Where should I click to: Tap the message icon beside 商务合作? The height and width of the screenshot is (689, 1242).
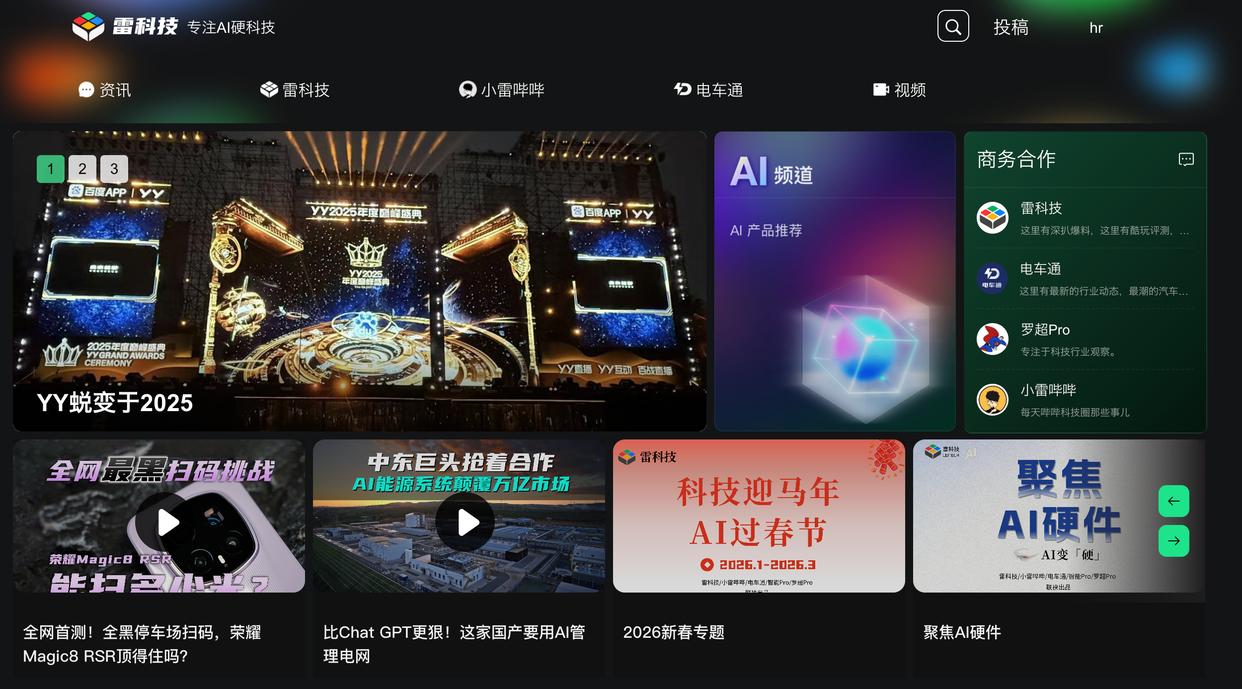(x=1186, y=159)
